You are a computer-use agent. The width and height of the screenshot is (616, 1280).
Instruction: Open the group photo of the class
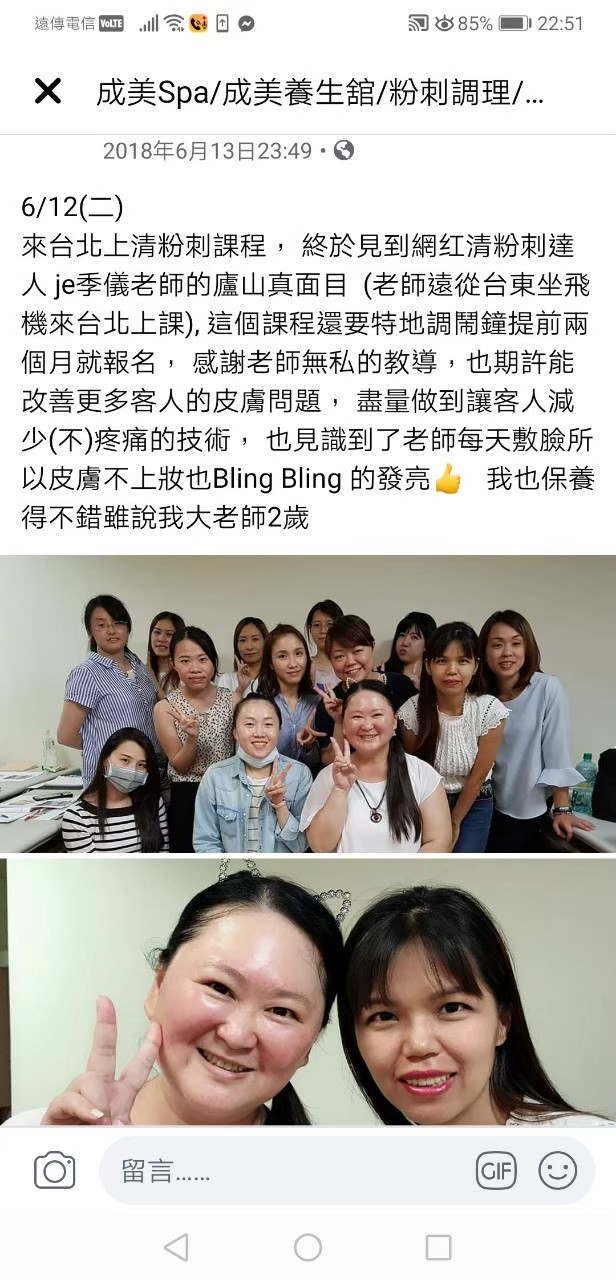point(308,704)
